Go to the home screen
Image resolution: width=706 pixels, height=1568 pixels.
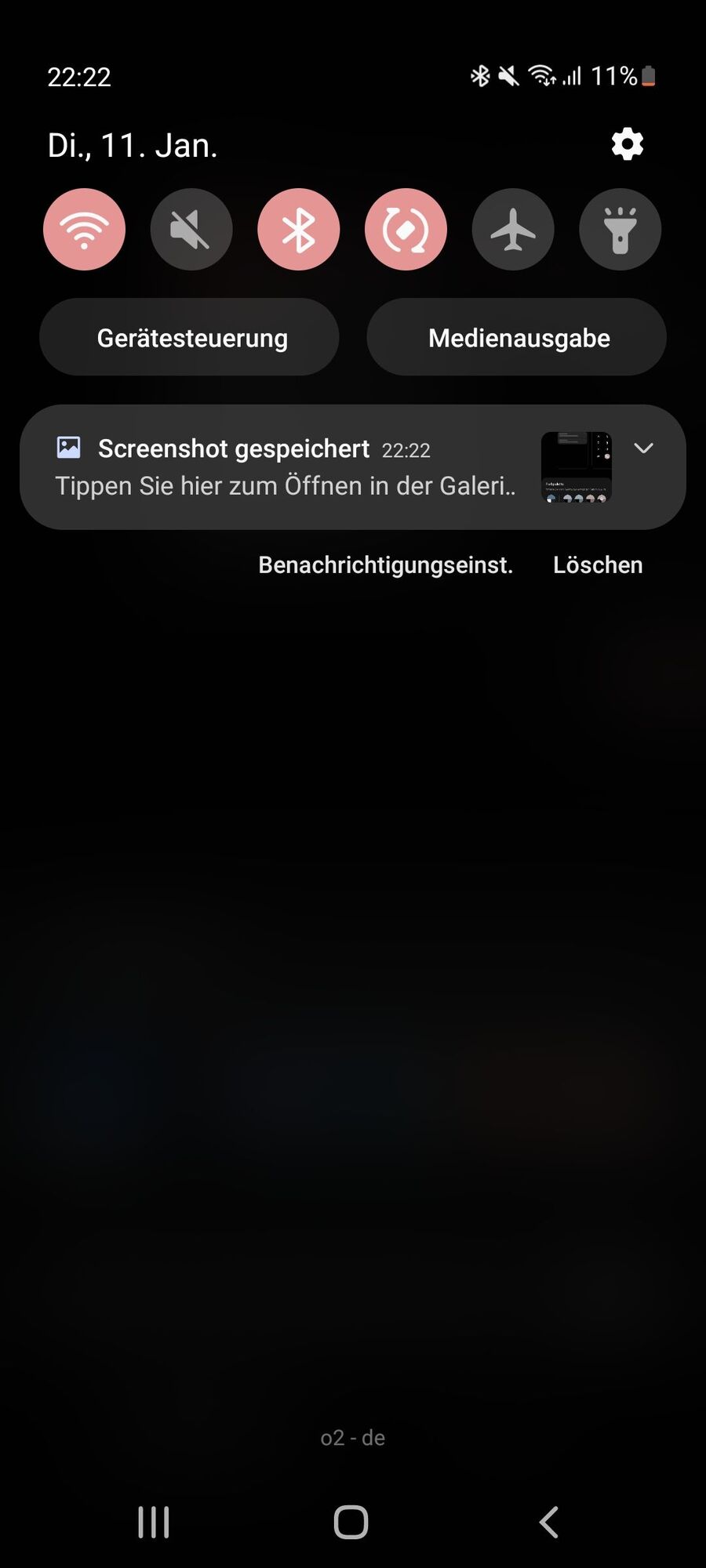tap(351, 1523)
